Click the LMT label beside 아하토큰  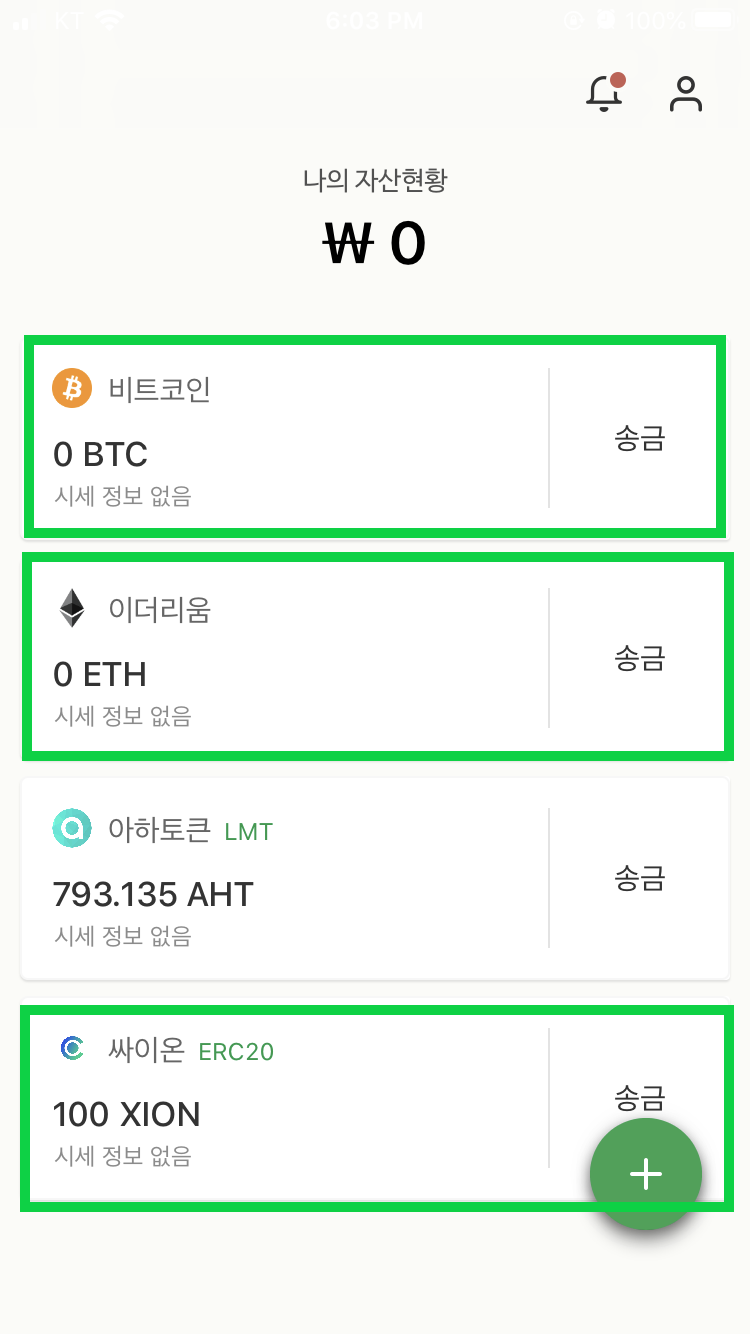point(247,831)
